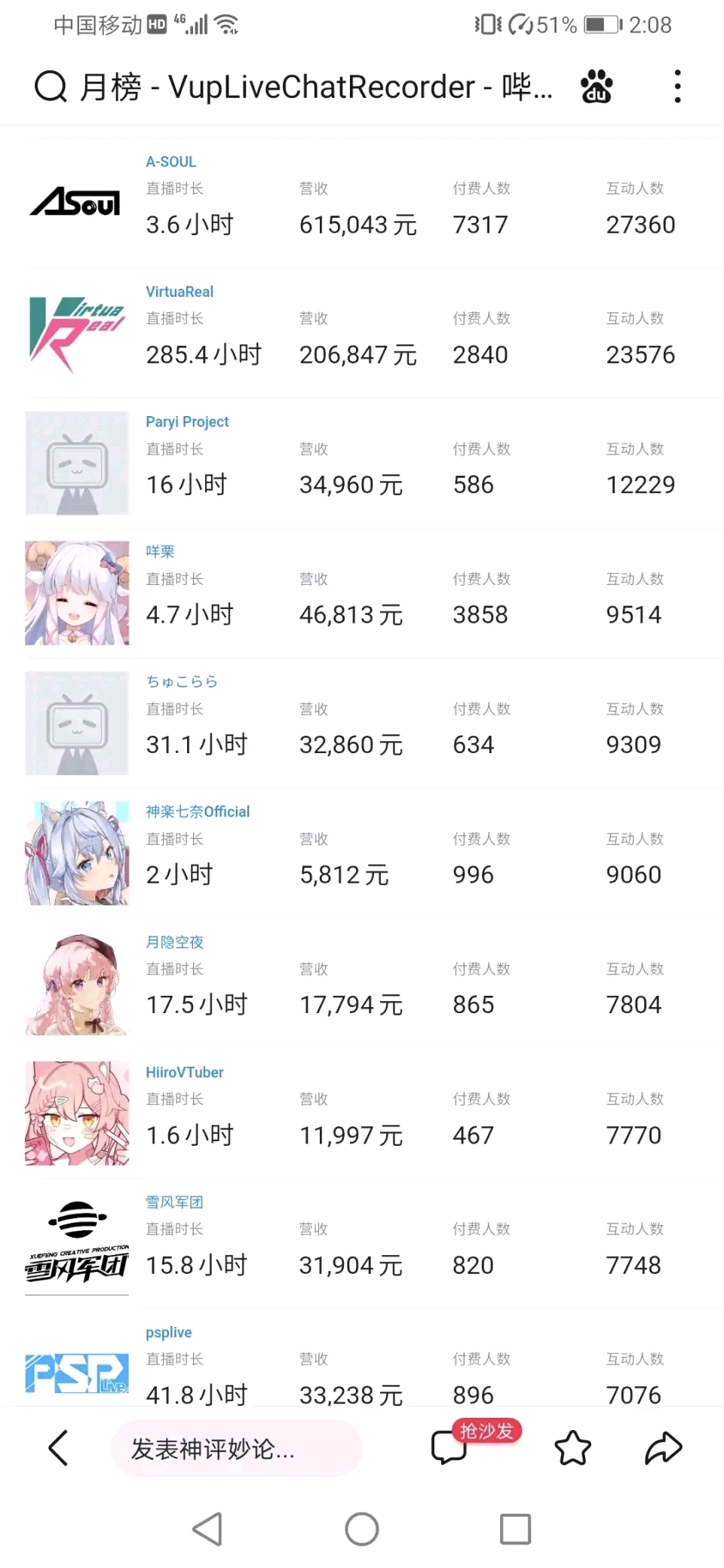Open the 咩栗 streamer link

(160, 552)
